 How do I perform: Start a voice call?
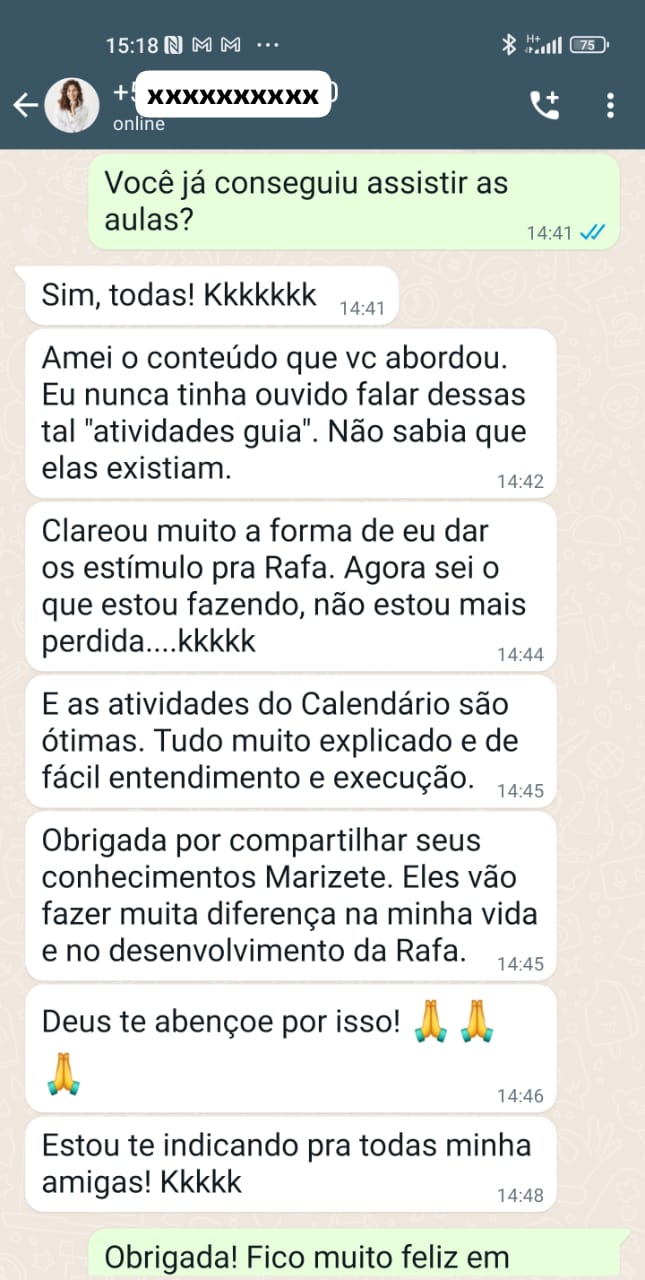(545, 104)
